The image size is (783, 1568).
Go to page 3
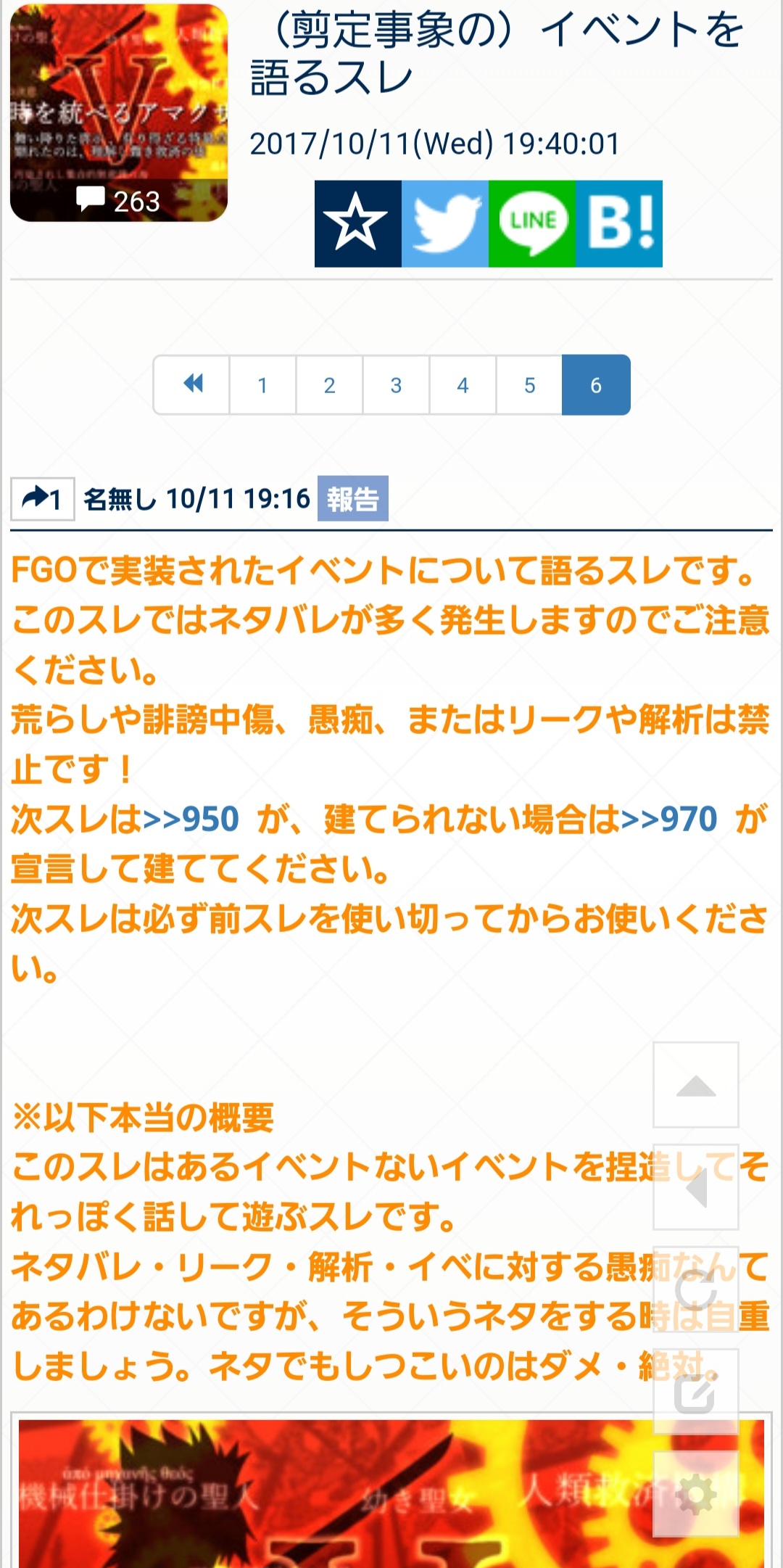pyautogui.click(x=396, y=385)
